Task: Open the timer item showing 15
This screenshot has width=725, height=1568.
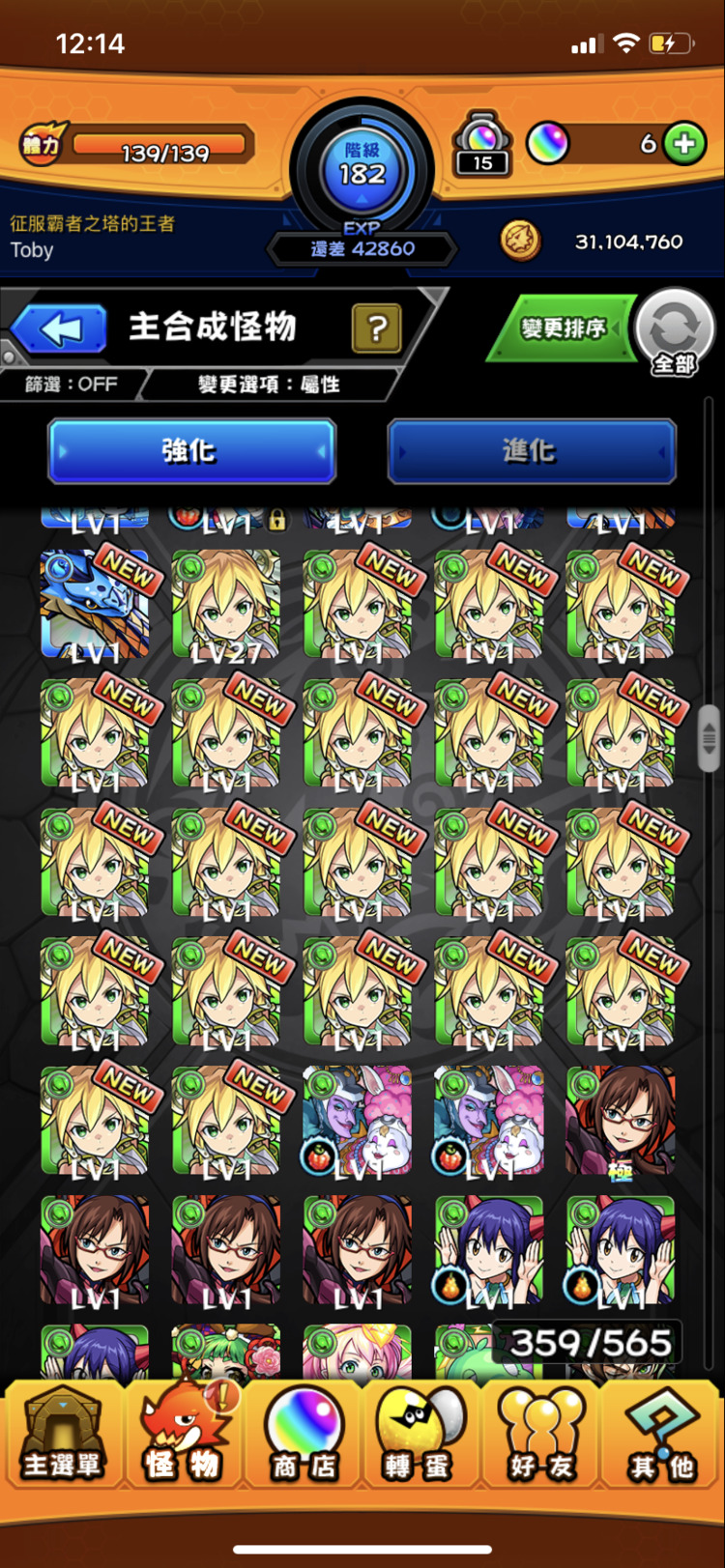Action: click(x=482, y=145)
